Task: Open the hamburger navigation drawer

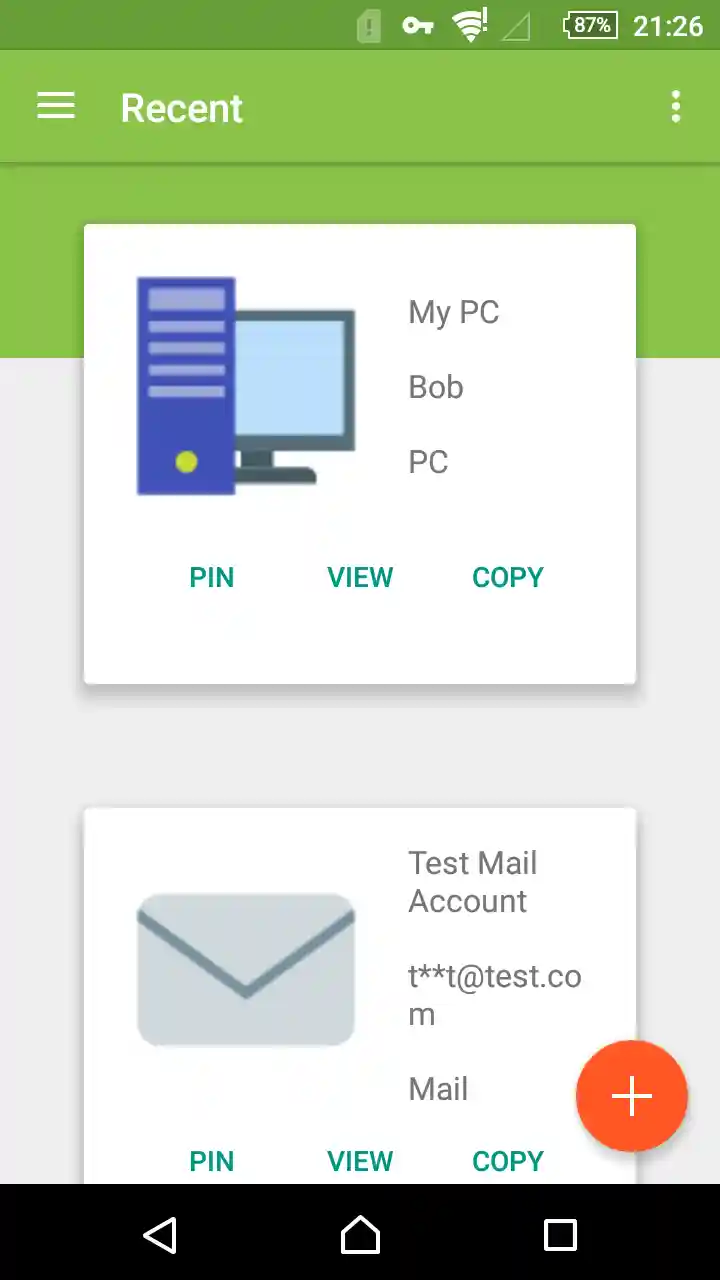Action: click(56, 106)
